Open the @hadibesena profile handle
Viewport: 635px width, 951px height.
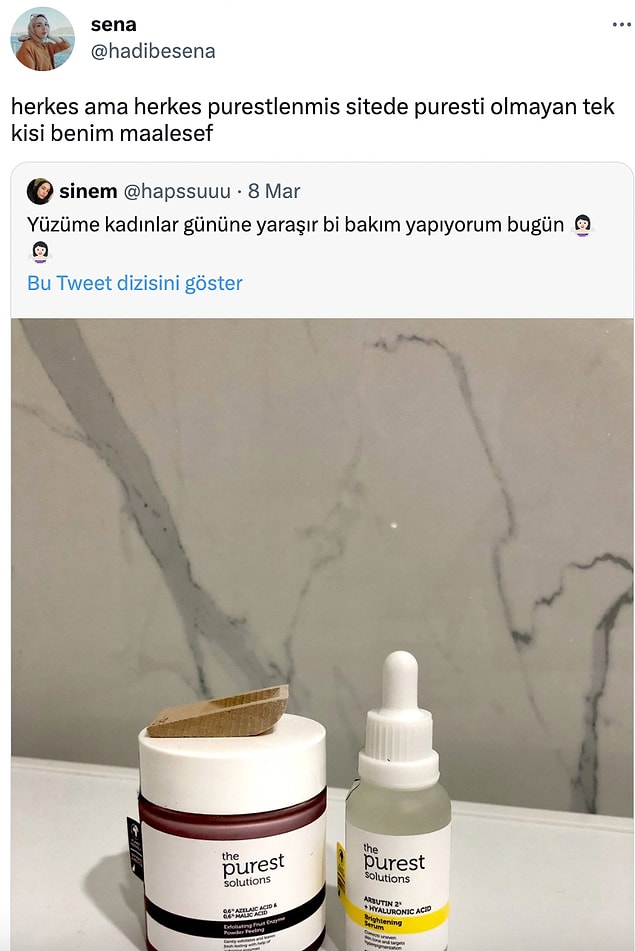click(152, 51)
